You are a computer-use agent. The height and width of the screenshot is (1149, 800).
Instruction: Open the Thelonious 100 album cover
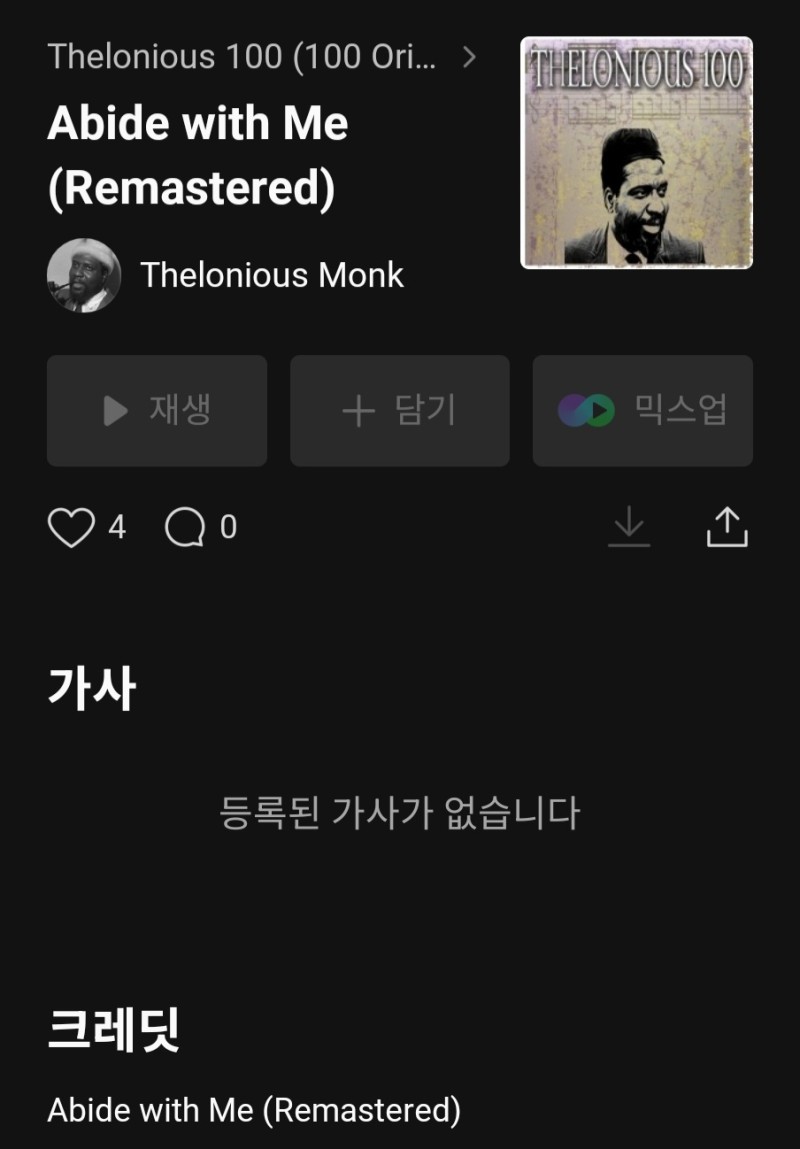click(636, 153)
